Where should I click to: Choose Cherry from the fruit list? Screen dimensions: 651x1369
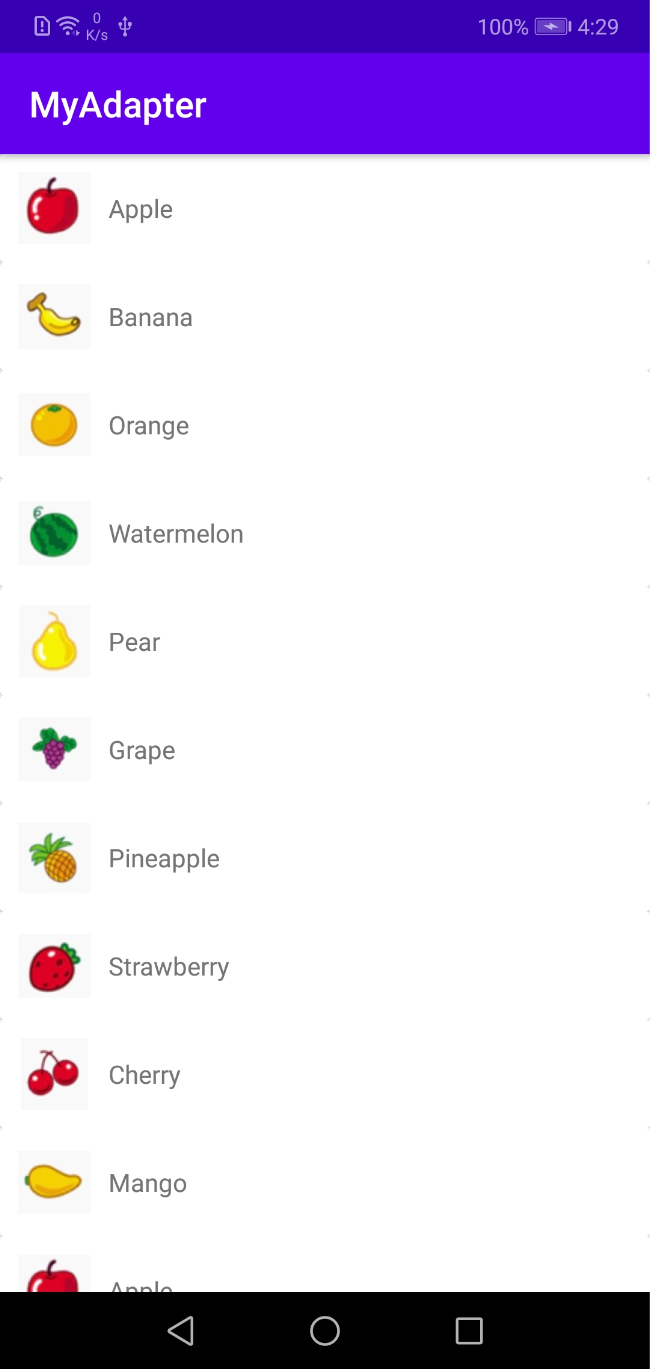click(144, 1075)
